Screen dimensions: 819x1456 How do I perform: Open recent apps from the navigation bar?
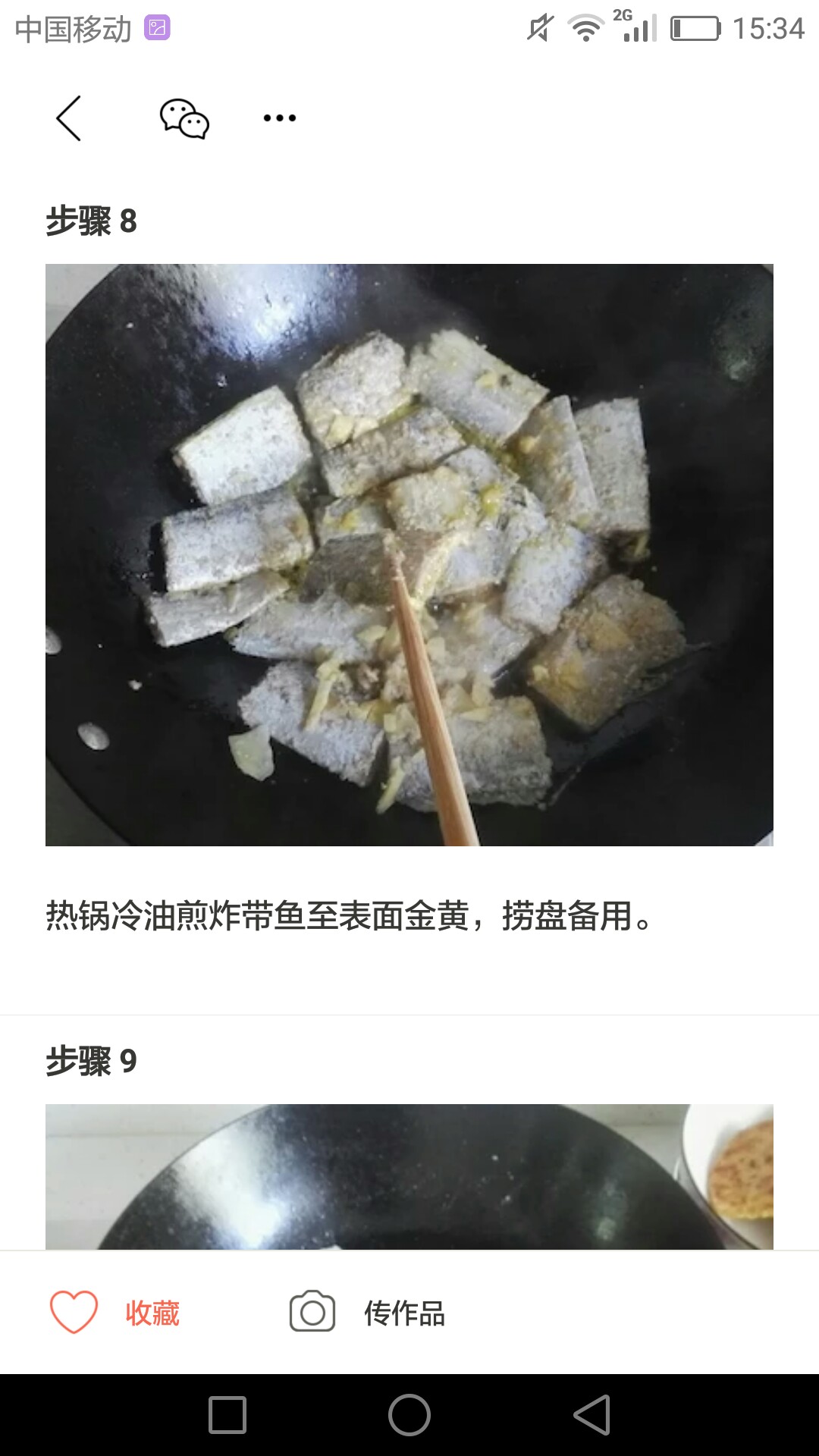[x=227, y=1415]
